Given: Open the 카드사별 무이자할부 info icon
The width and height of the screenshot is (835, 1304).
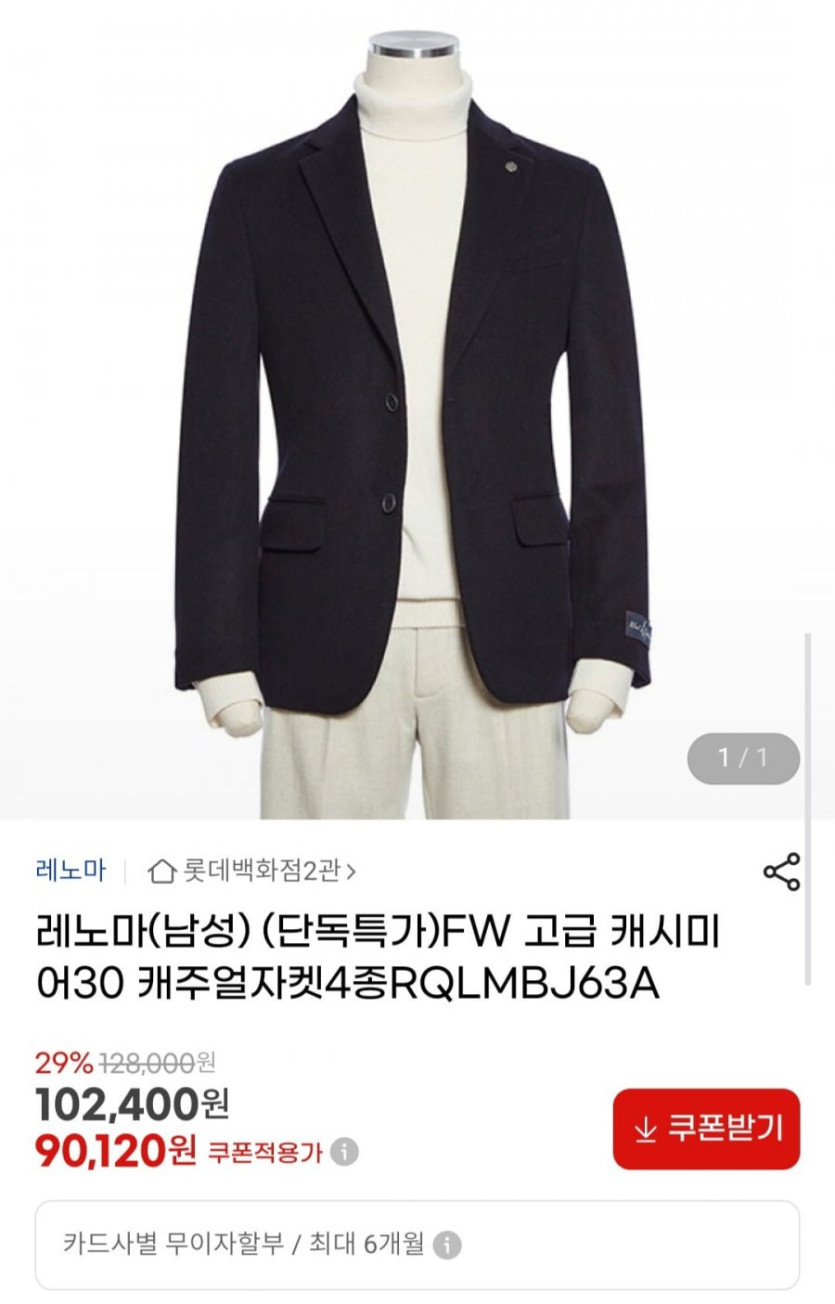Looking at the screenshot, I should 448,1245.
